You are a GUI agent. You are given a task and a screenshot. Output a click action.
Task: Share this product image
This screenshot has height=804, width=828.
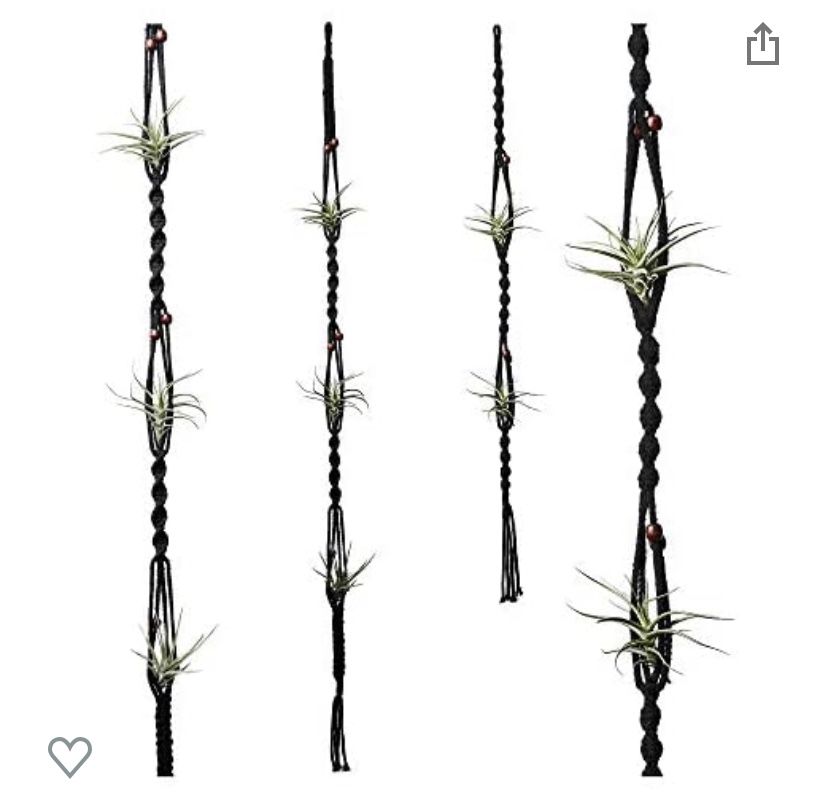tap(763, 44)
